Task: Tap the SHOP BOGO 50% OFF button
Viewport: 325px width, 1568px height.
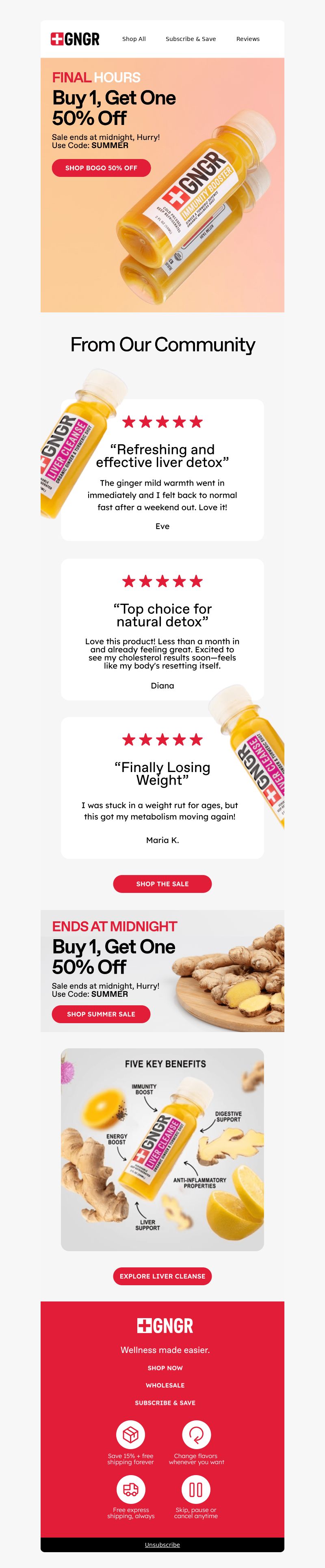Action: 101,168
